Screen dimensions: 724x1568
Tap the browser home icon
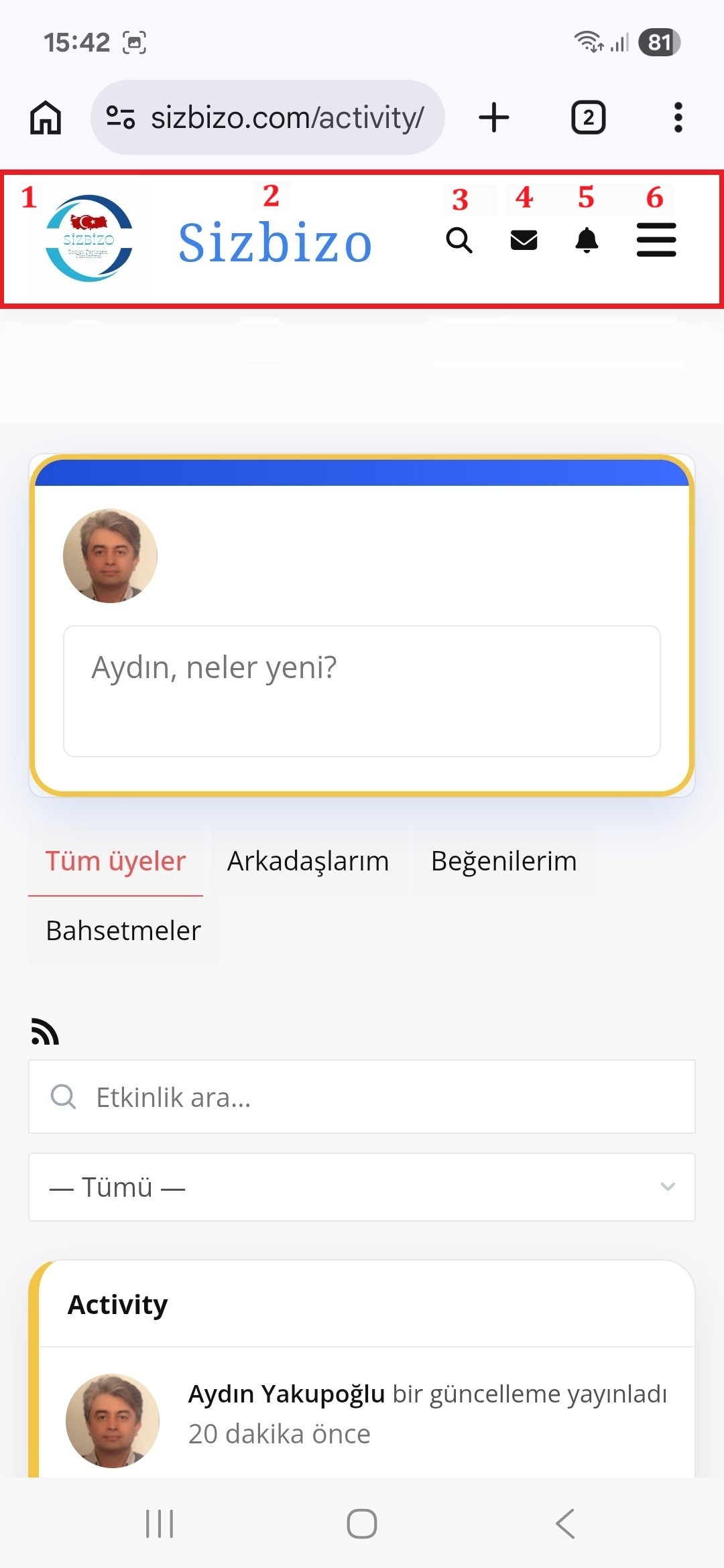coord(44,117)
